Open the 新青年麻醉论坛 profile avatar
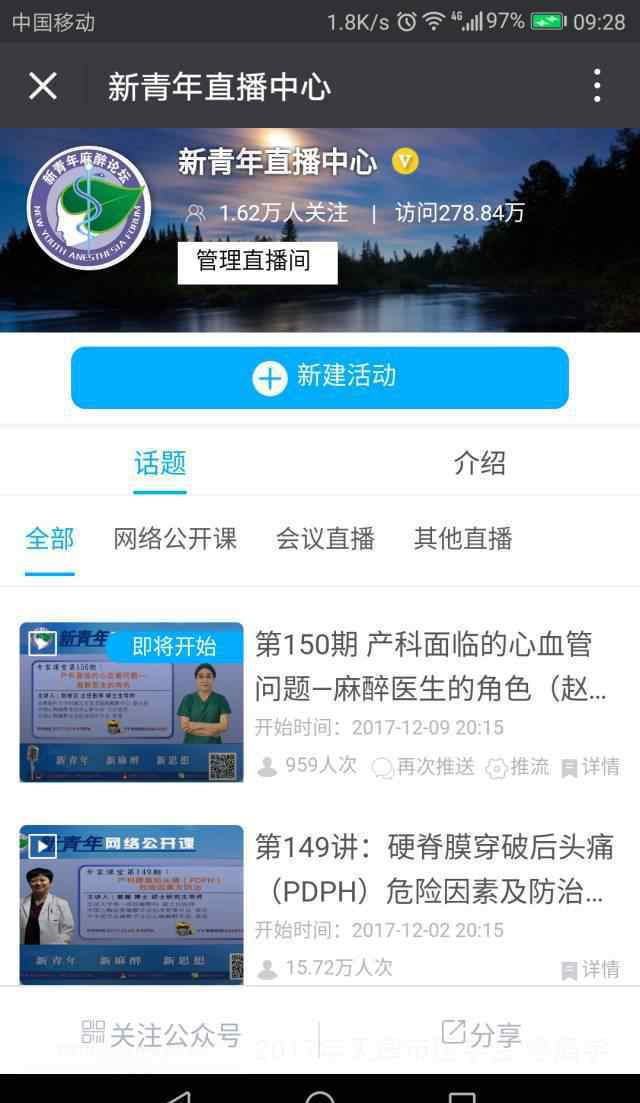640x1103 pixels. 88,208
